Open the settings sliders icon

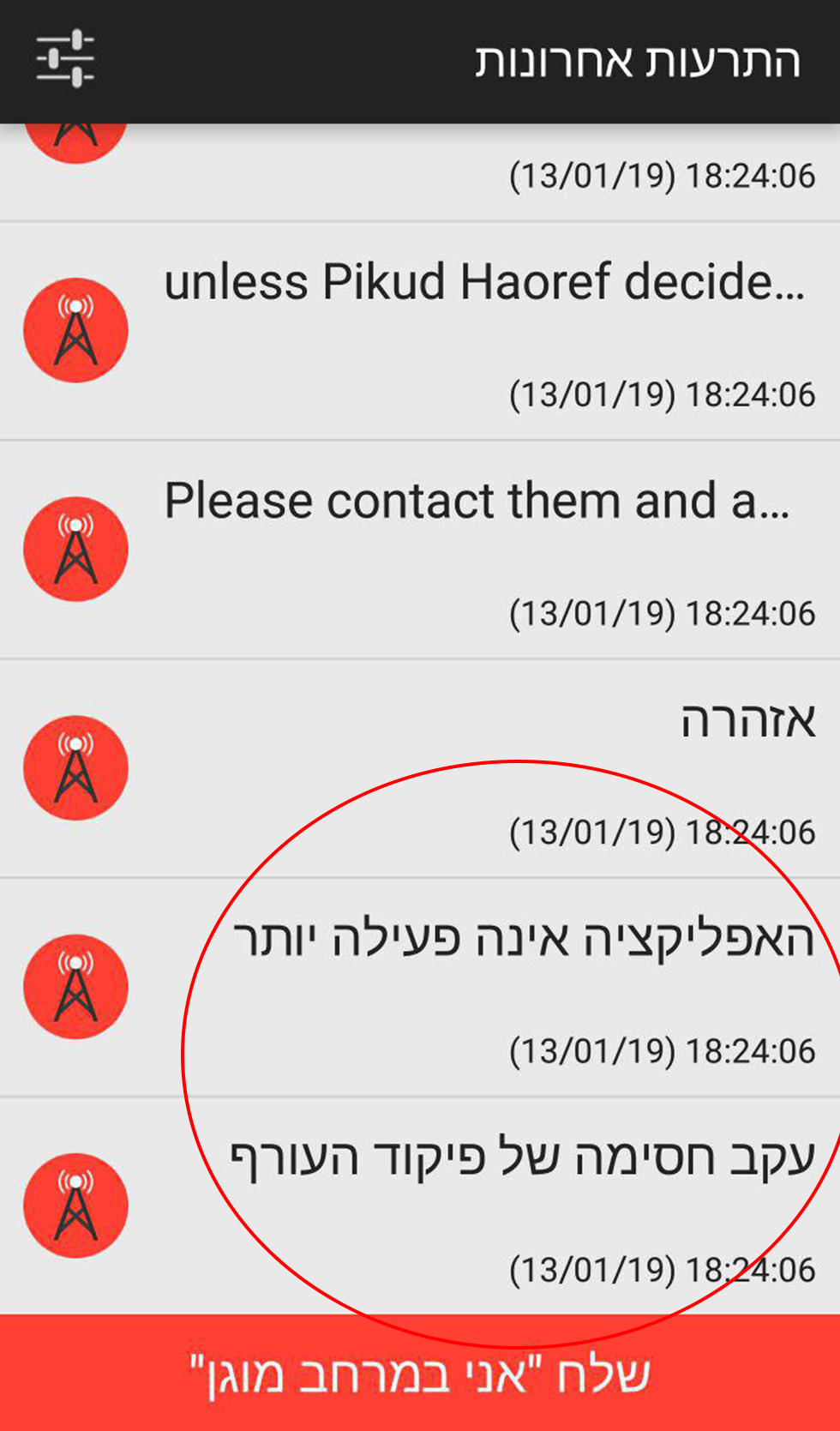(65, 58)
